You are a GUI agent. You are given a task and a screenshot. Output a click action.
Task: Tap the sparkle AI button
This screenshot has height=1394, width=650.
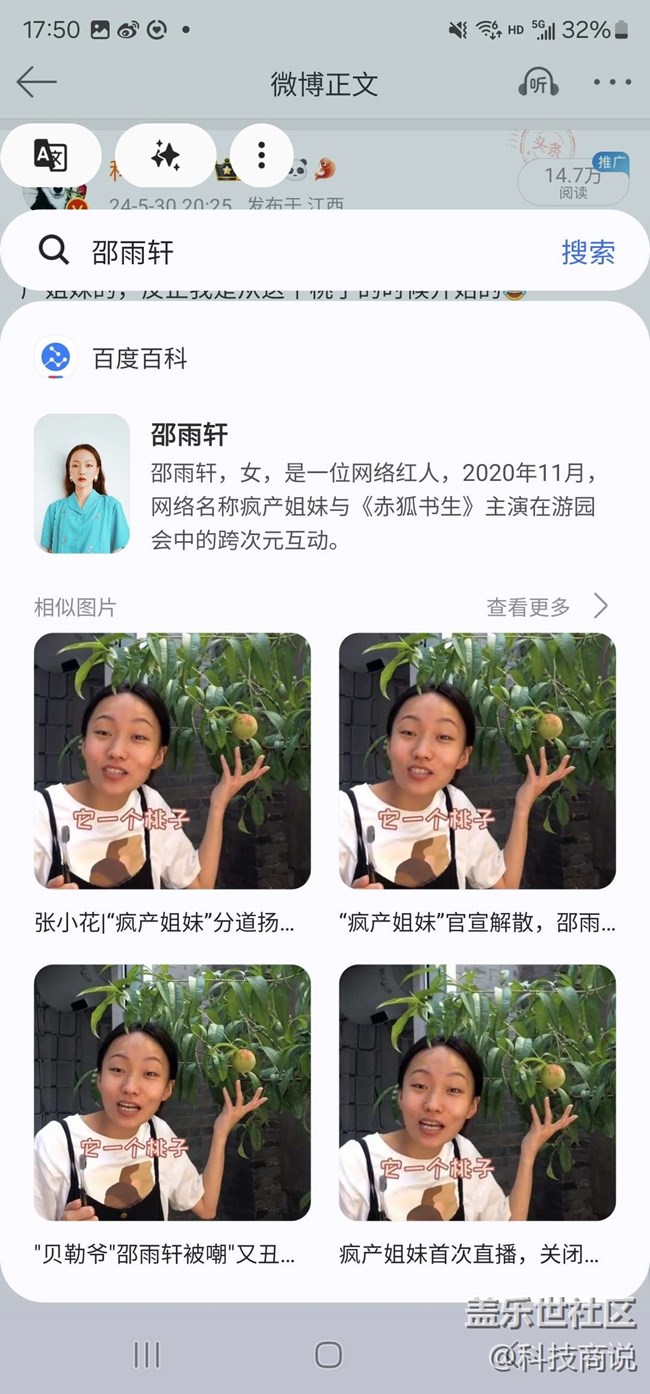(165, 155)
